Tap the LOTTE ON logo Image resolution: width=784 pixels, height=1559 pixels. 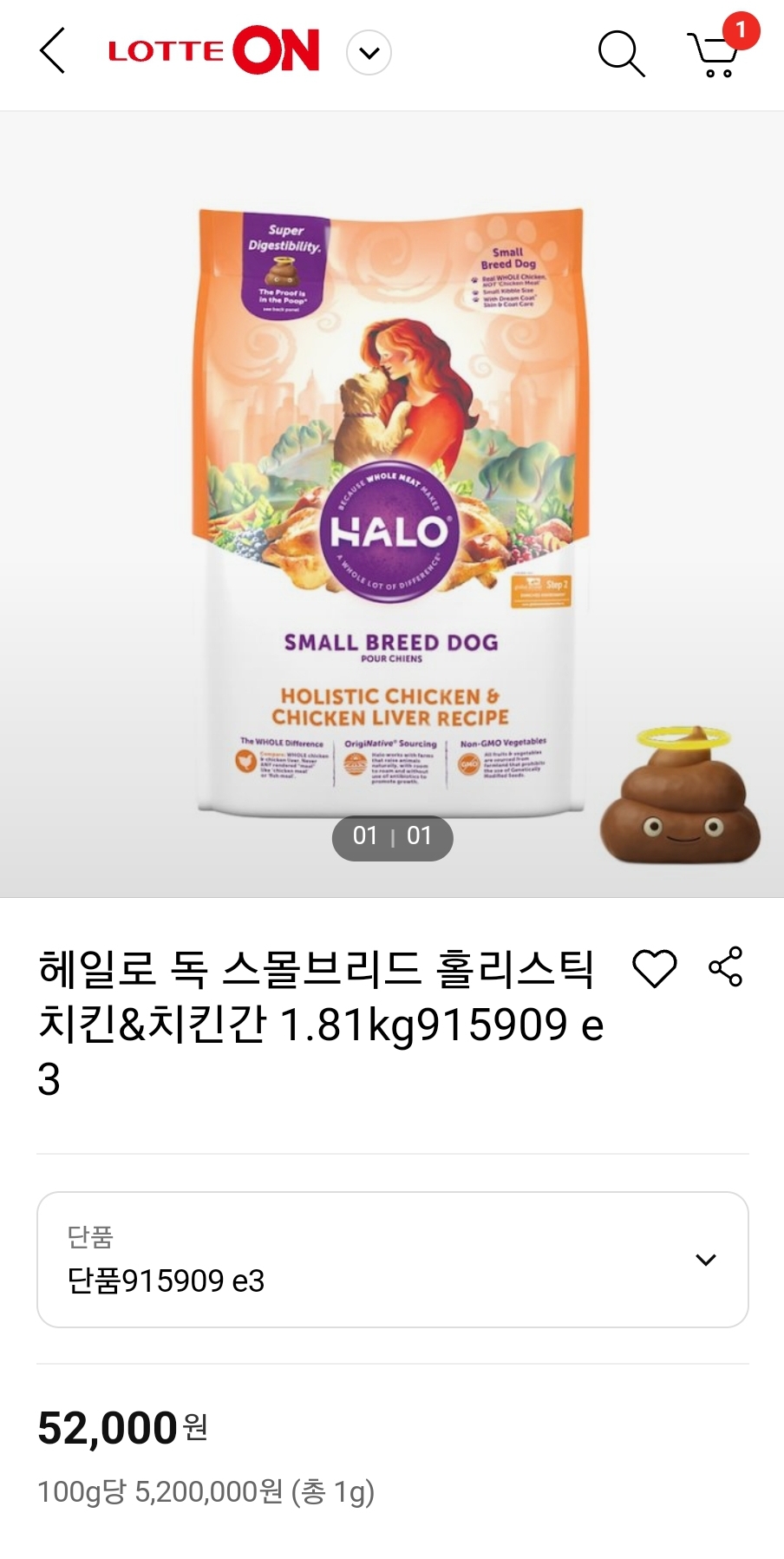(x=212, y=50)
